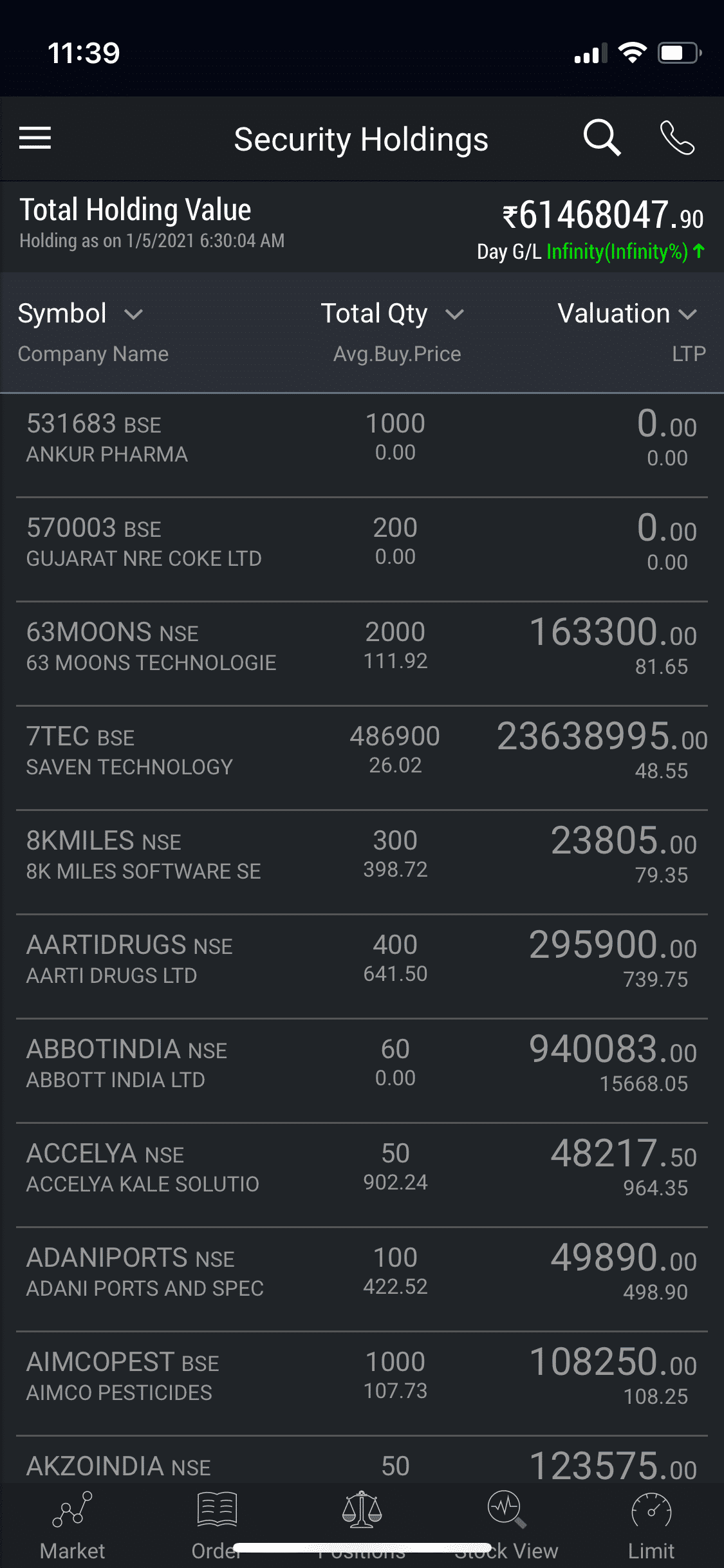Viewport: 724px width, 1568px height.
Task: Select ACCELYA holding
Action: (x=362, y=1169)
